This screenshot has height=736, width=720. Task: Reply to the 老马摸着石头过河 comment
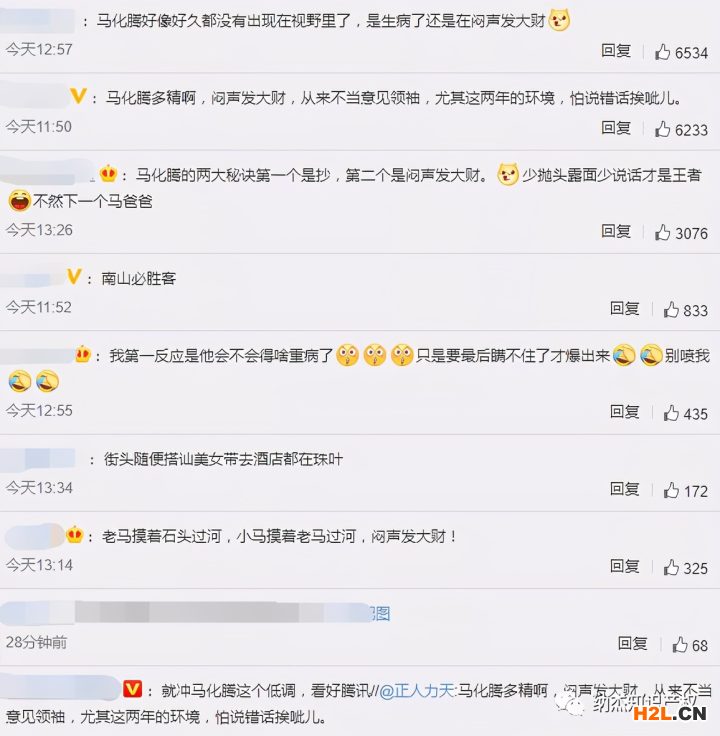coord(625,566)
